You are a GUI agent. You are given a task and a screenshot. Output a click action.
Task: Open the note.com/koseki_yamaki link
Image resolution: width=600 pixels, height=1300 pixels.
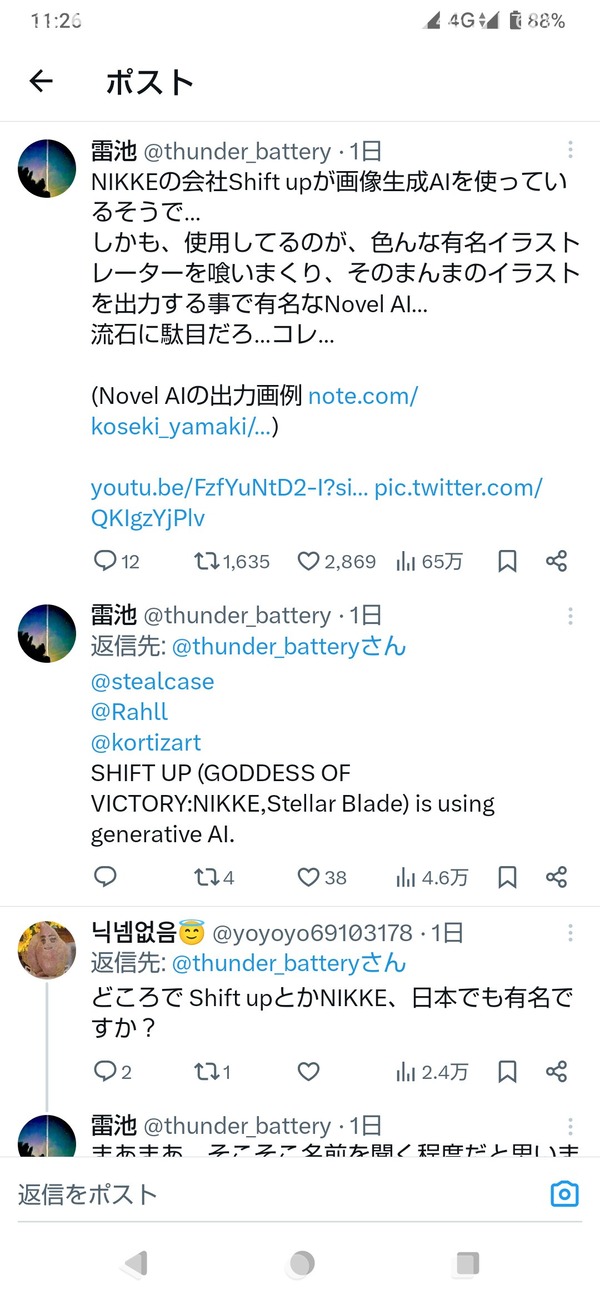click(x=254, y=411)
